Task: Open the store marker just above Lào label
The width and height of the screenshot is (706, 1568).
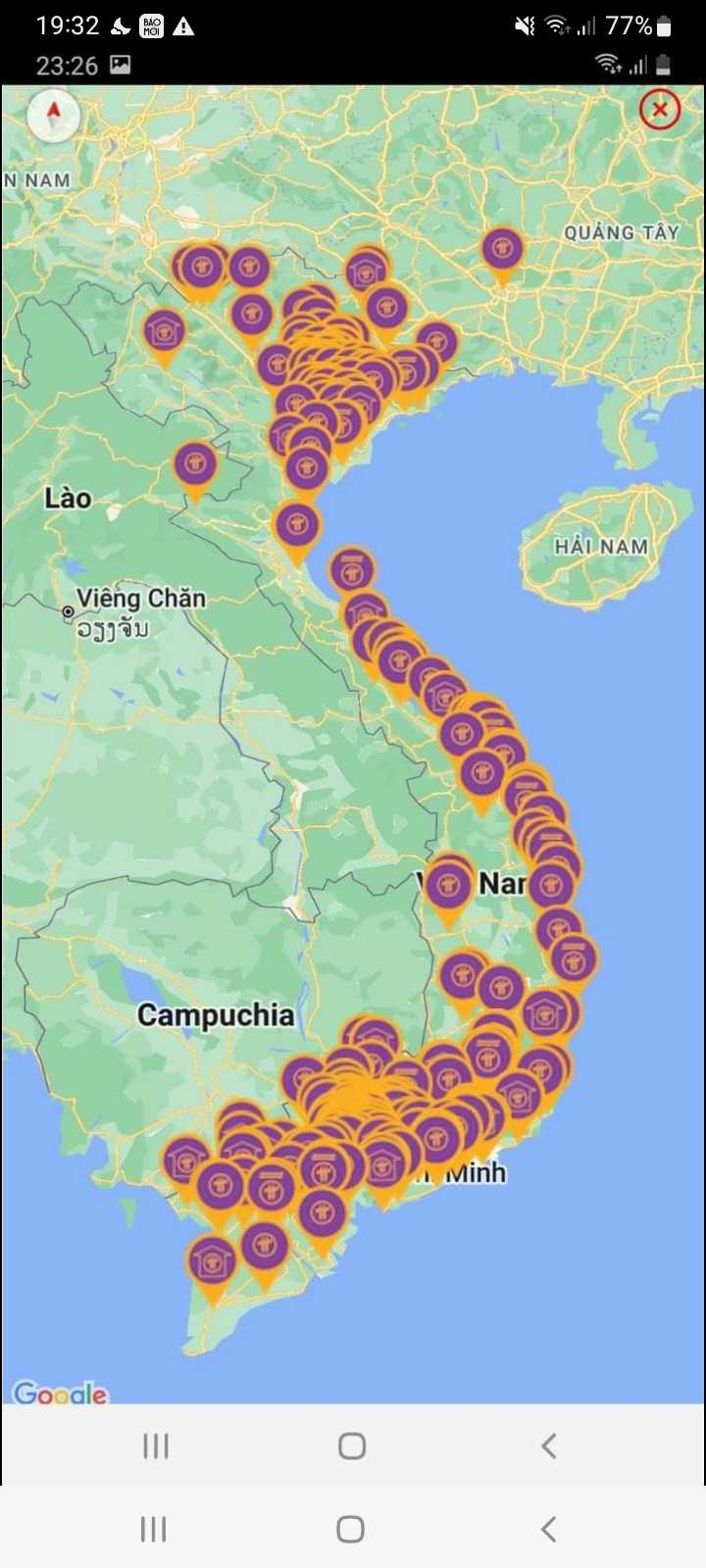Action: click(195, 465)
